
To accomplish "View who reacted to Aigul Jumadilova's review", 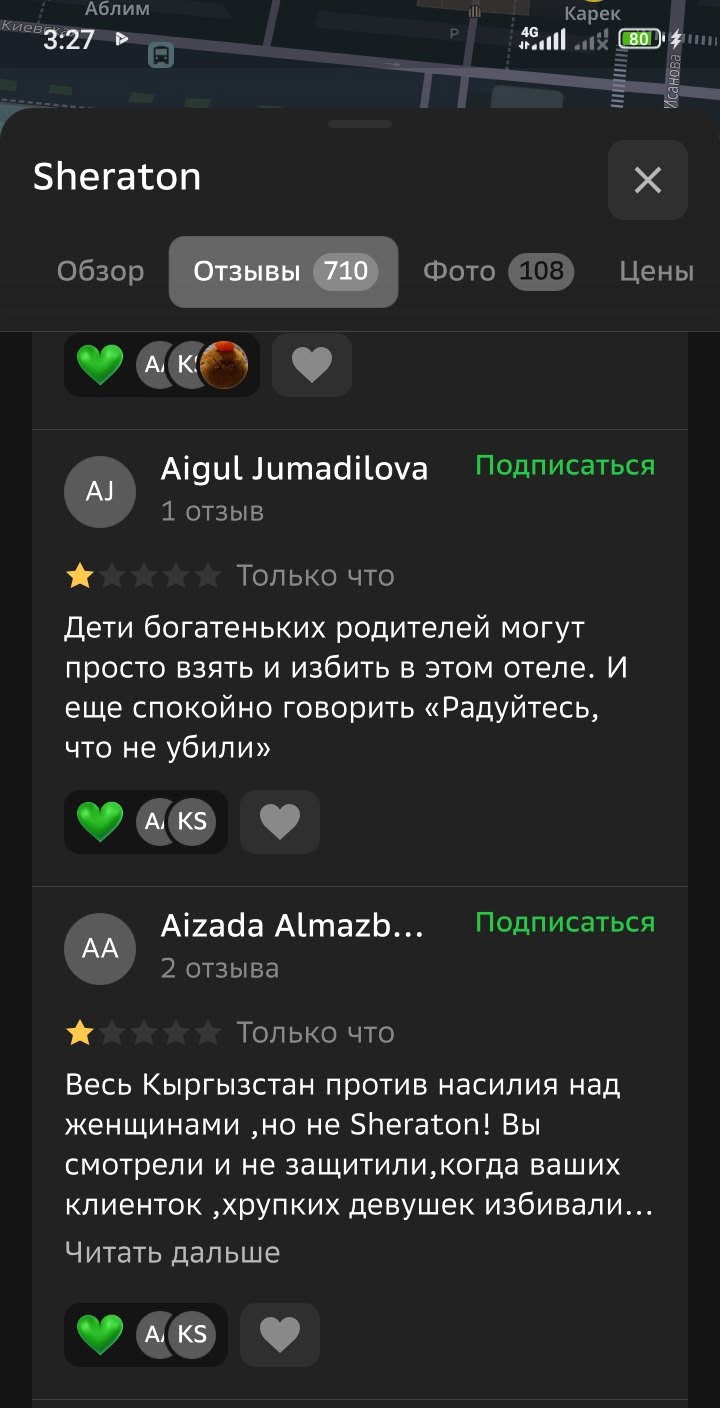I will (146, 822).
